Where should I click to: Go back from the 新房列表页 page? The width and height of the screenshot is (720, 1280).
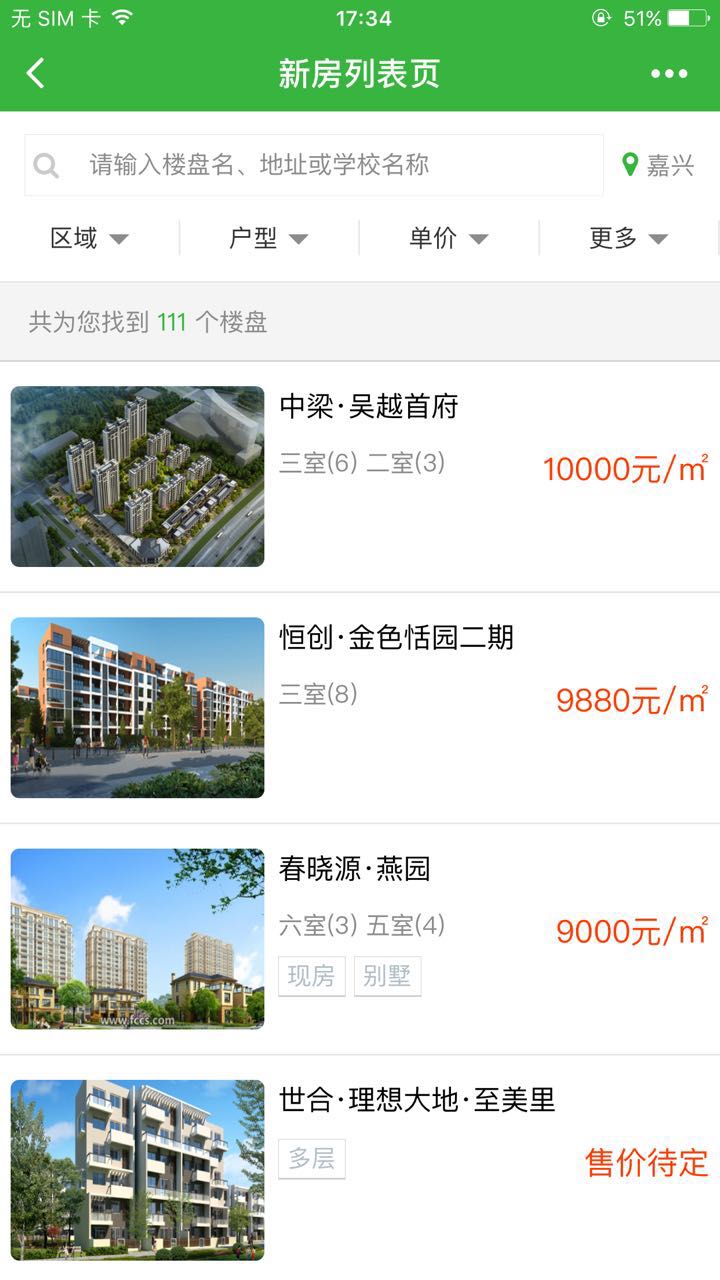point(36,73)
